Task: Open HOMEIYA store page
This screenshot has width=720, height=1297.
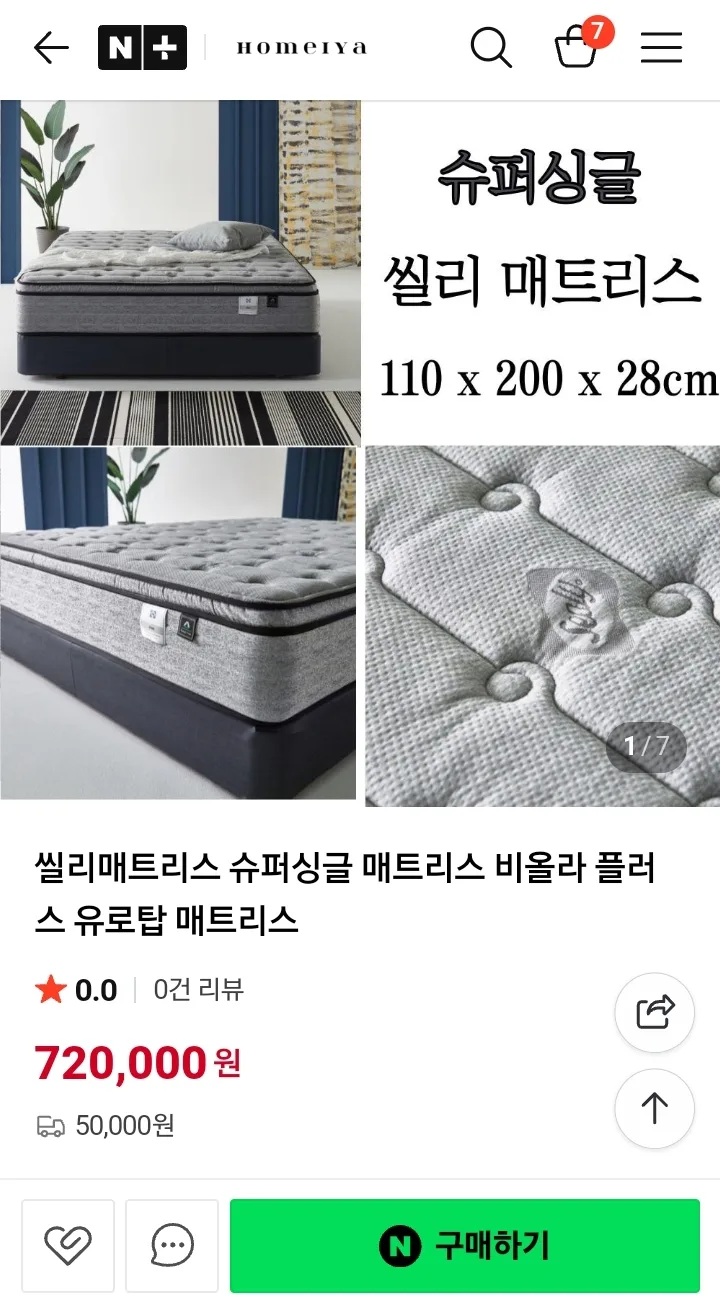Action: point(301,47)
